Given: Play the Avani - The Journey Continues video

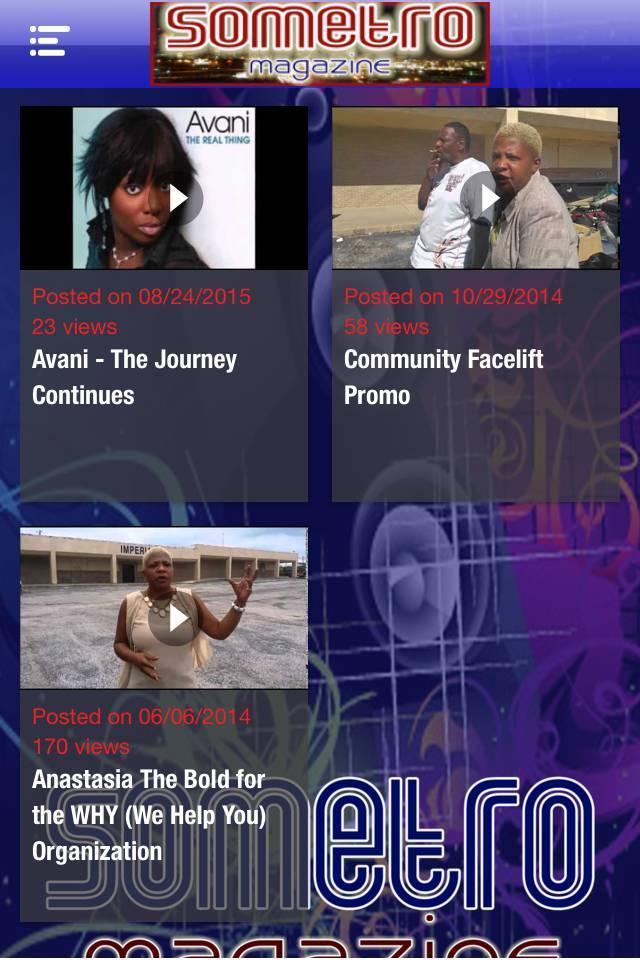Looking at the screenshot, I should (x=178, y=198).
